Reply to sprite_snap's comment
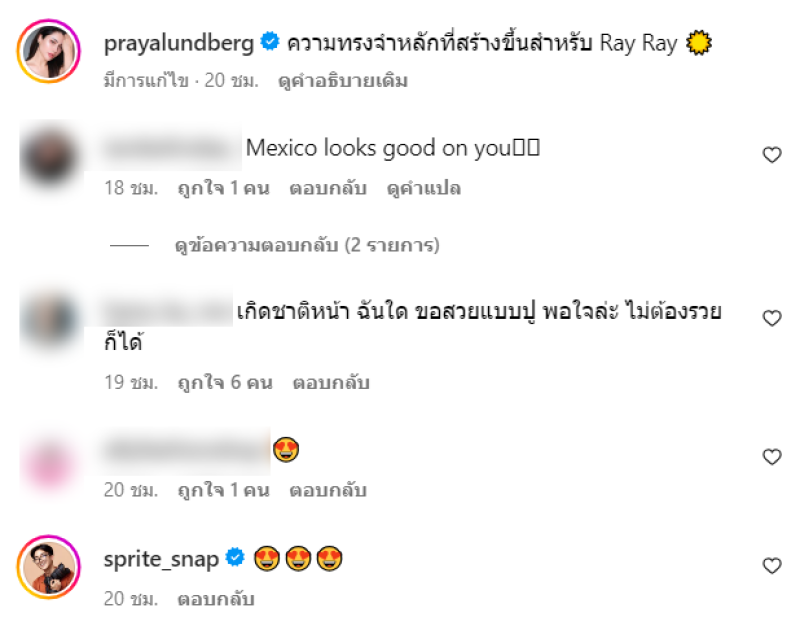 [215, 600]
